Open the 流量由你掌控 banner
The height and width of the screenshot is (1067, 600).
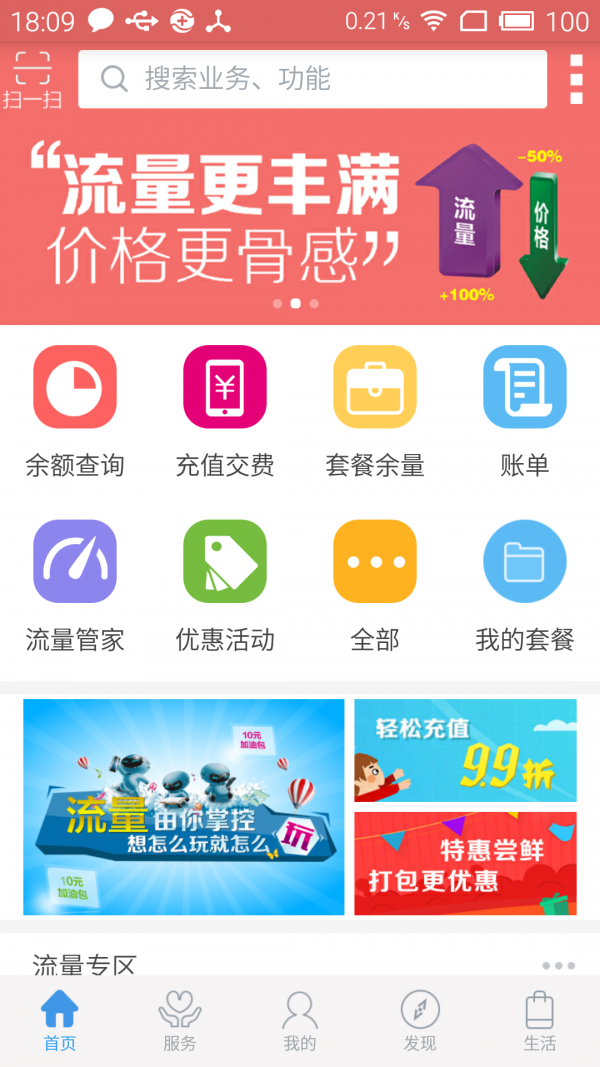(184, 806)
